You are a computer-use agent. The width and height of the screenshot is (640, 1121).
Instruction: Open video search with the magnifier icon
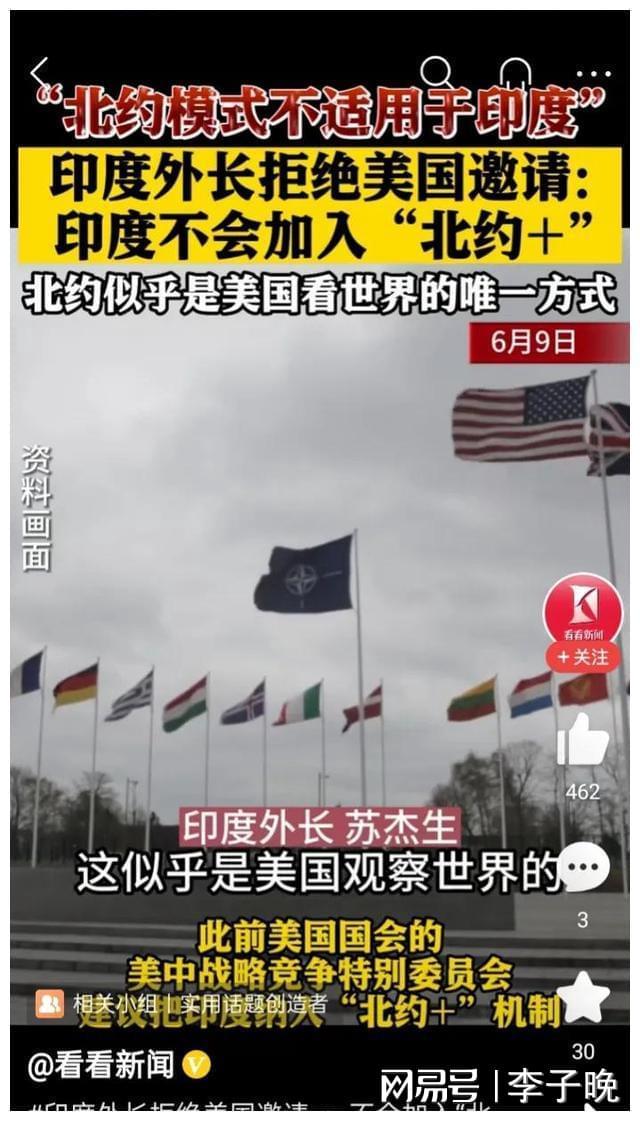tap(436, 73)
